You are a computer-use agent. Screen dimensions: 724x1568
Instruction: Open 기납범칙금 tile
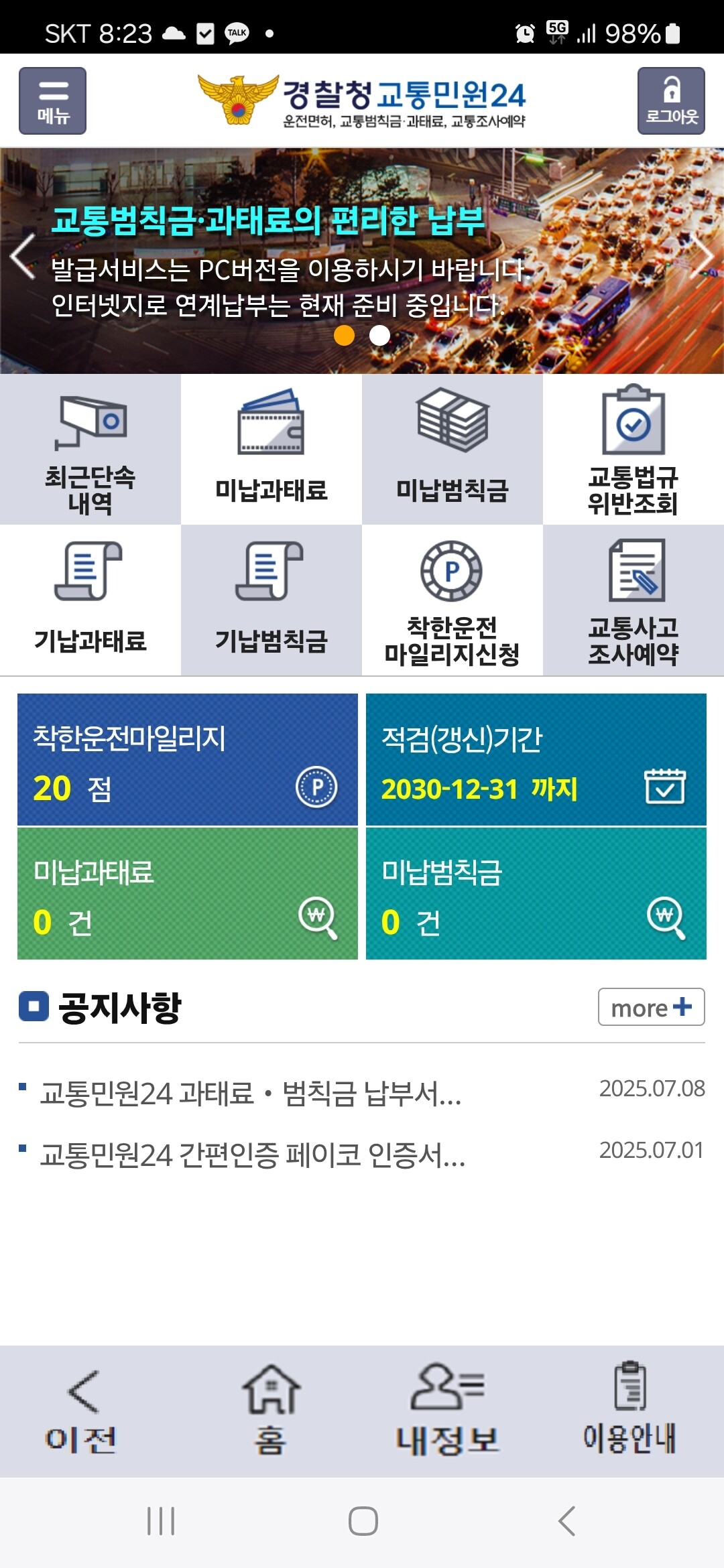[x=271, y=600]
